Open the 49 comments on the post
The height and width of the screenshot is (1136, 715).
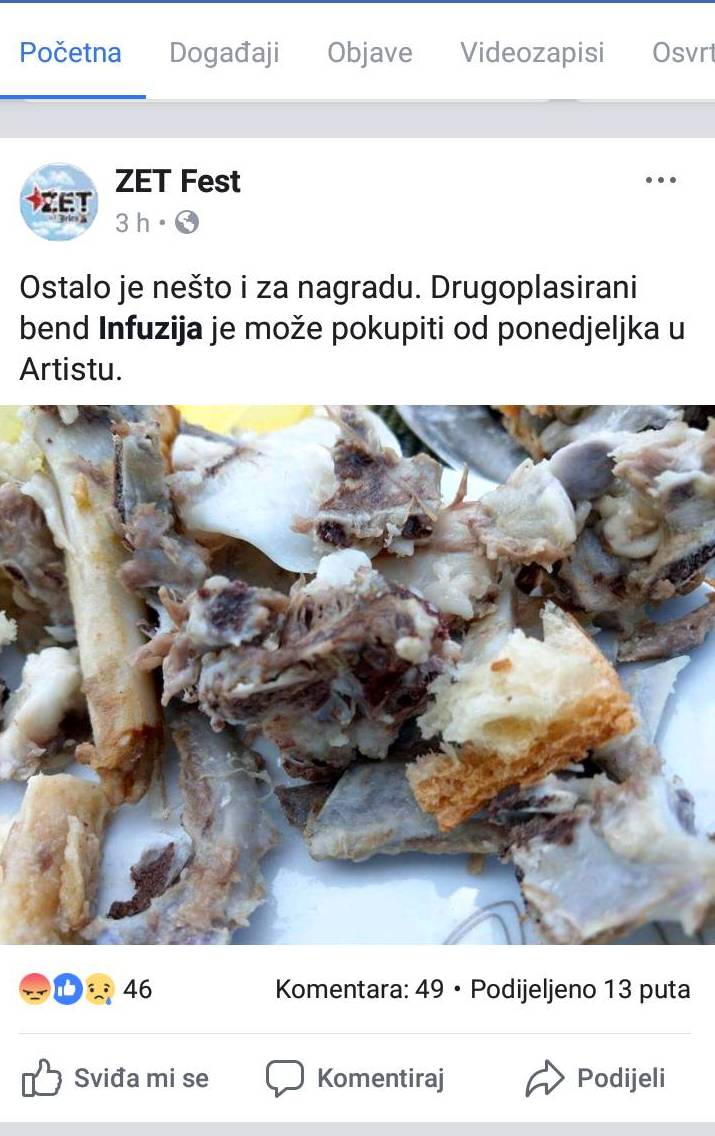(359, 989)
